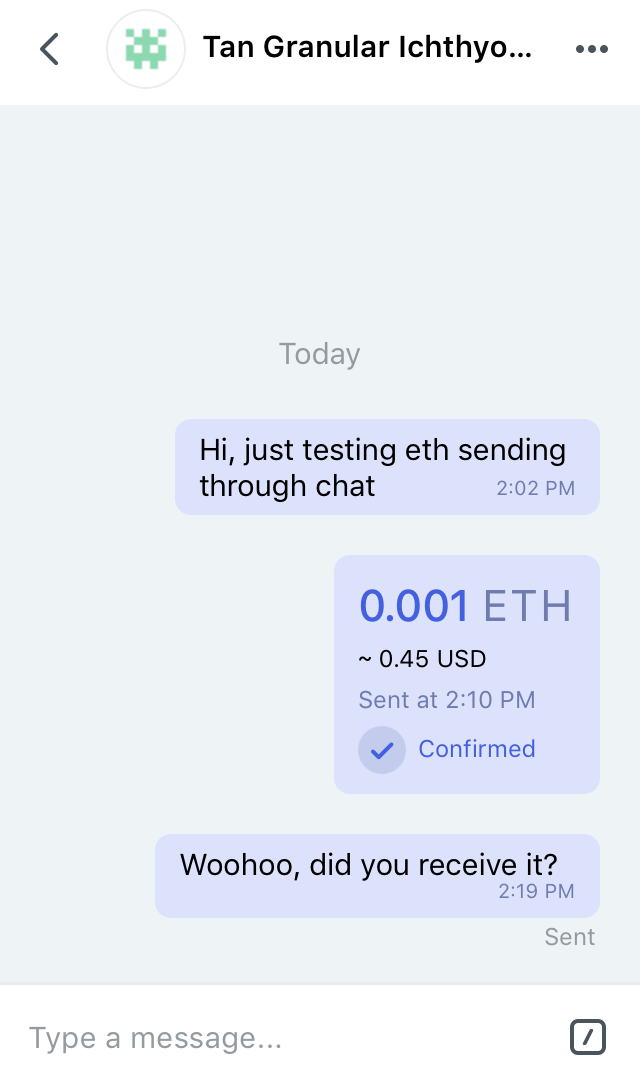
Task: Open the slash commands button
Action: pos(588,1038)
